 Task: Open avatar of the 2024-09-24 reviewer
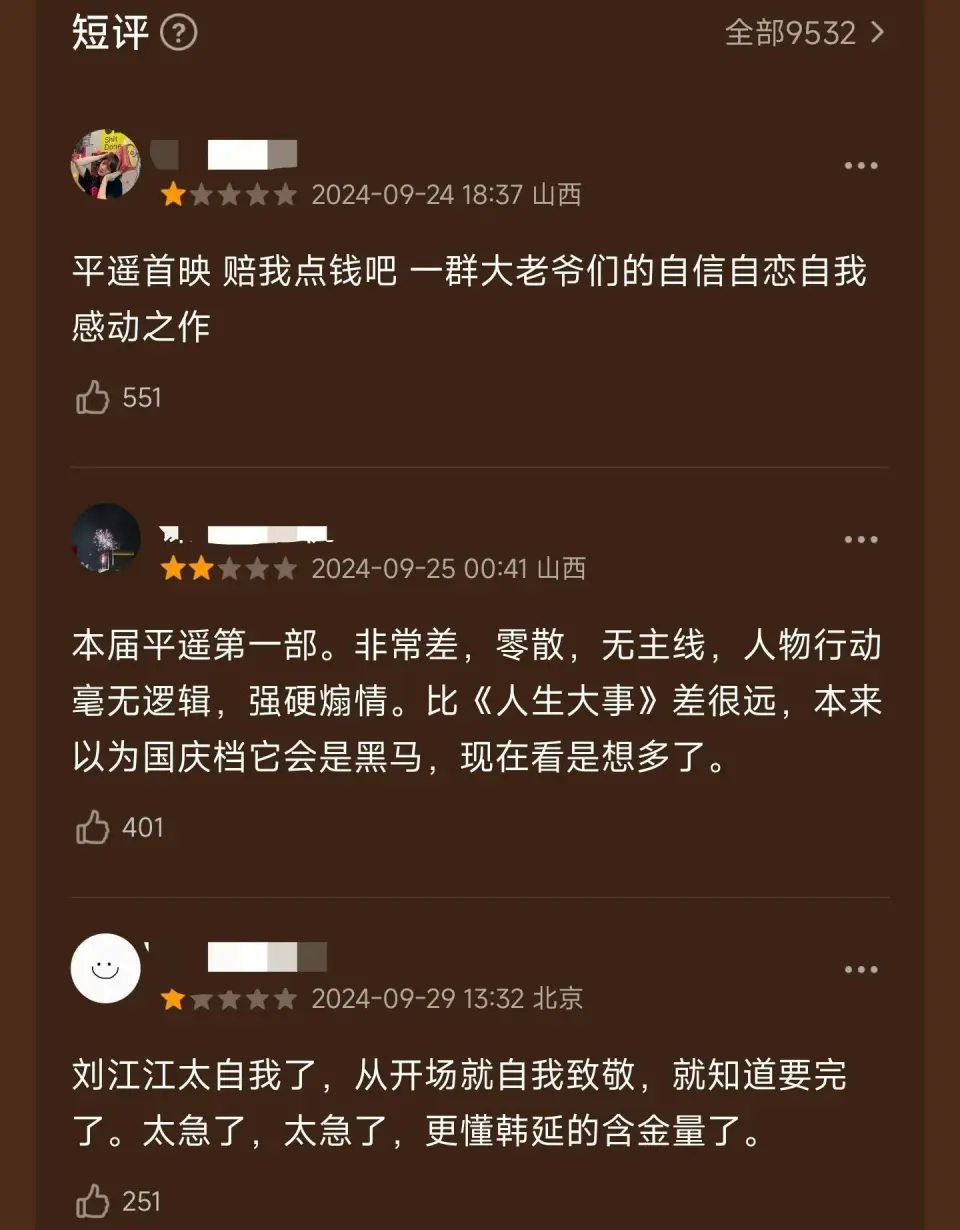(106, 165)
